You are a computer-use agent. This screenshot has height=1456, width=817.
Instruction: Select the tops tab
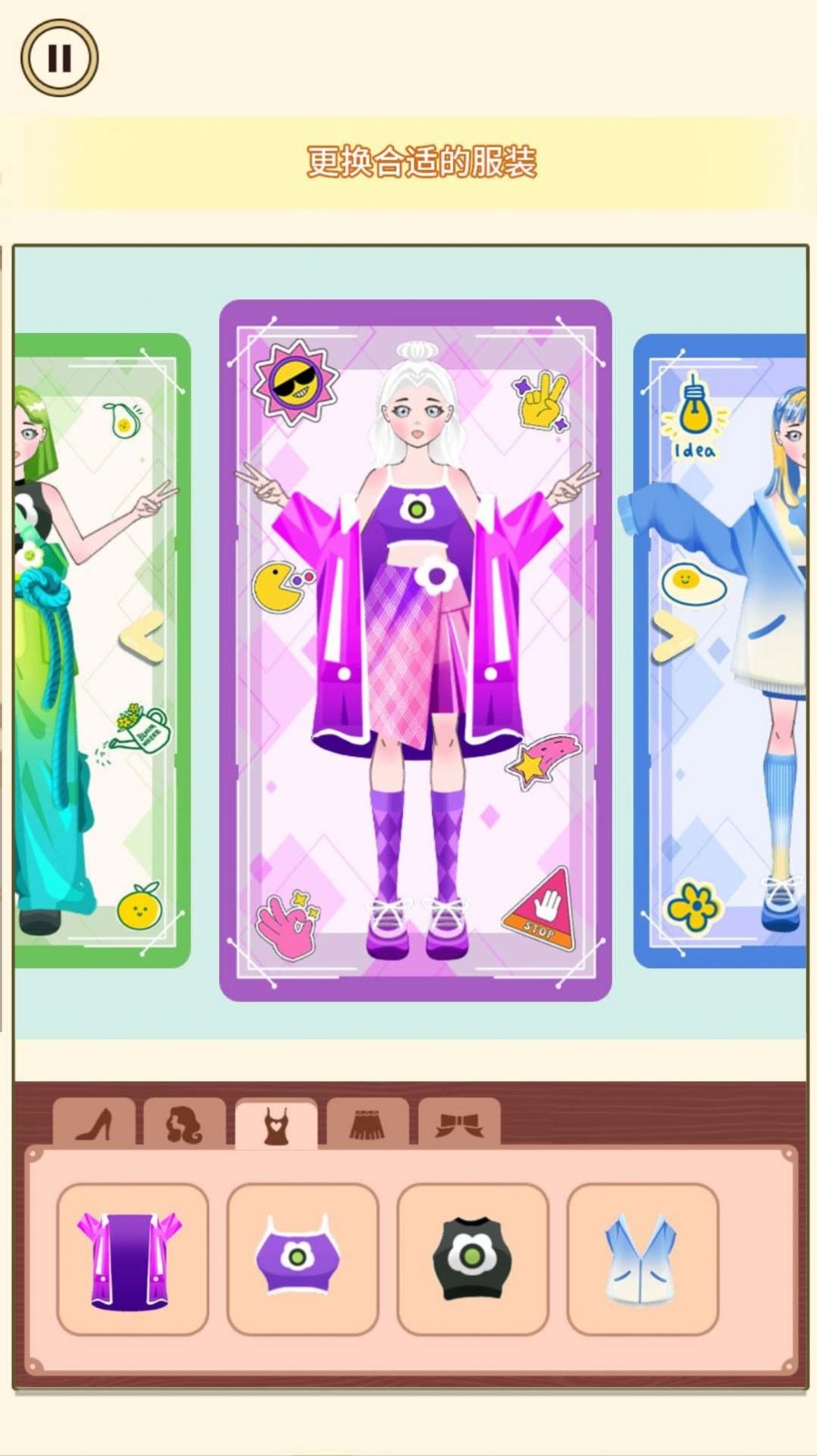[x=276, y=1125]
